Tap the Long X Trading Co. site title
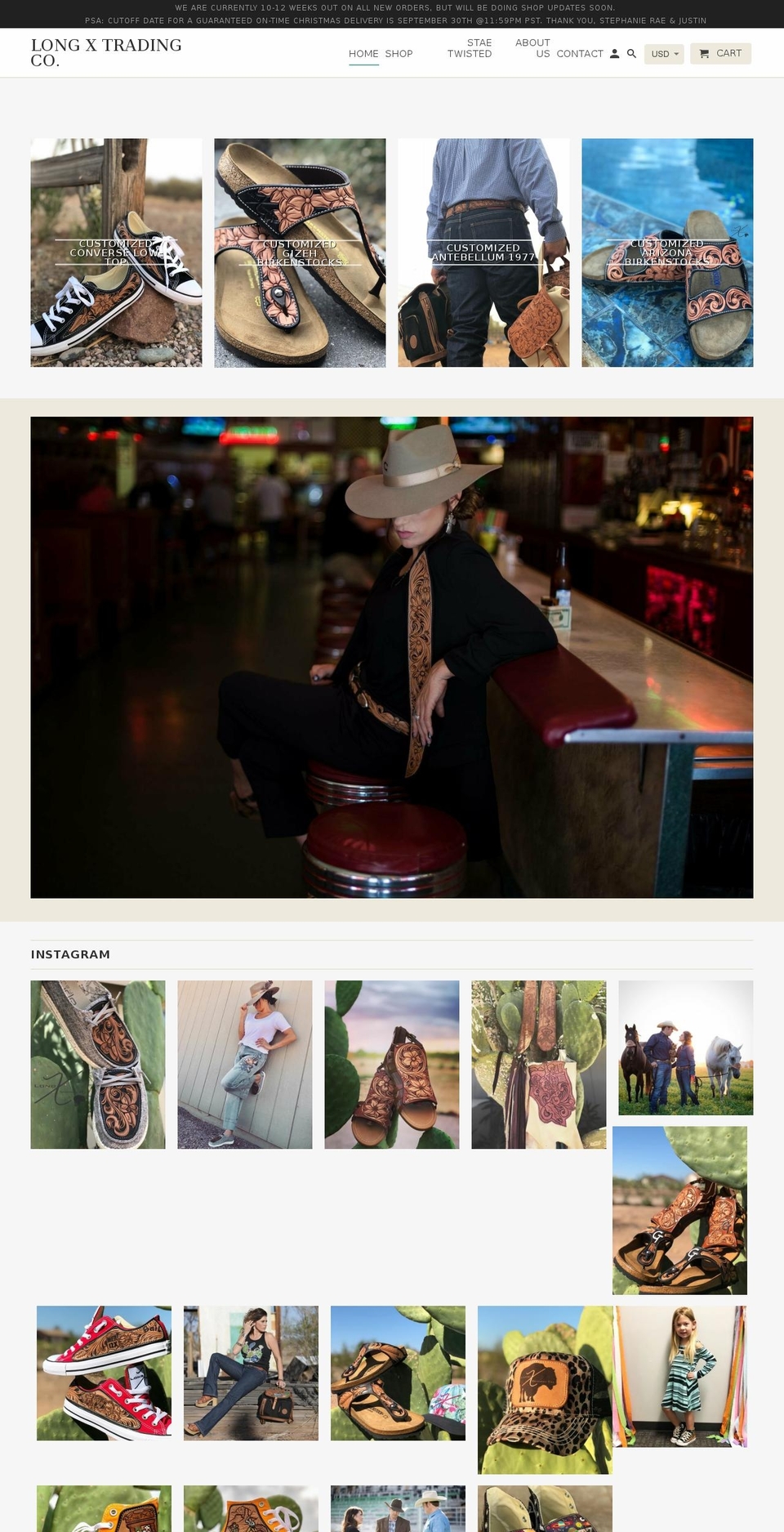The height and width of the screenshot is (1532, 784). click(x=106, y=52)
